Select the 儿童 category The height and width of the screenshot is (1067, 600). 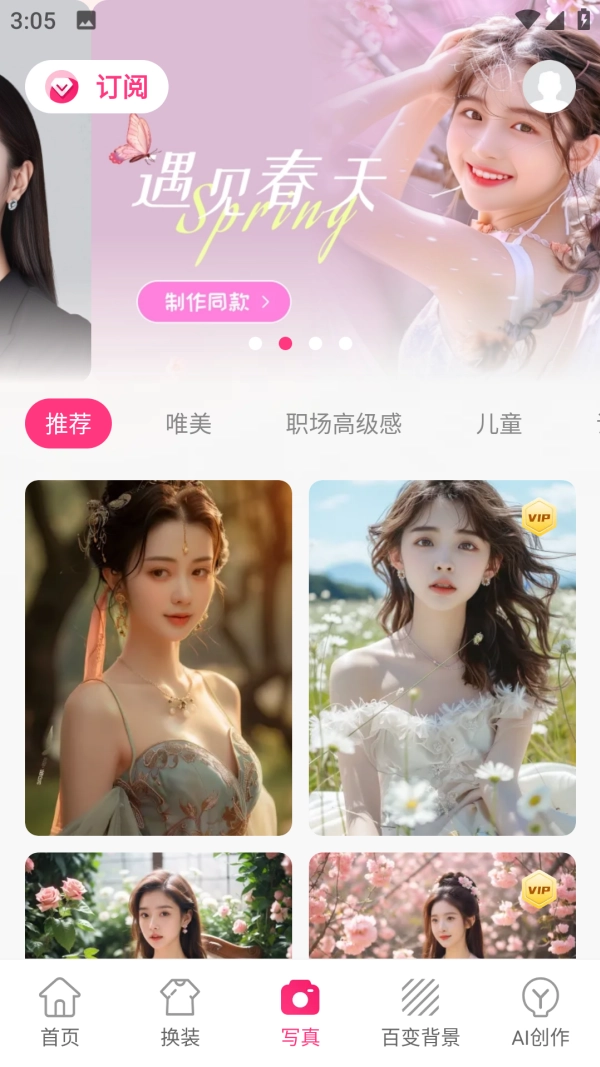click(x=498, y=424)
